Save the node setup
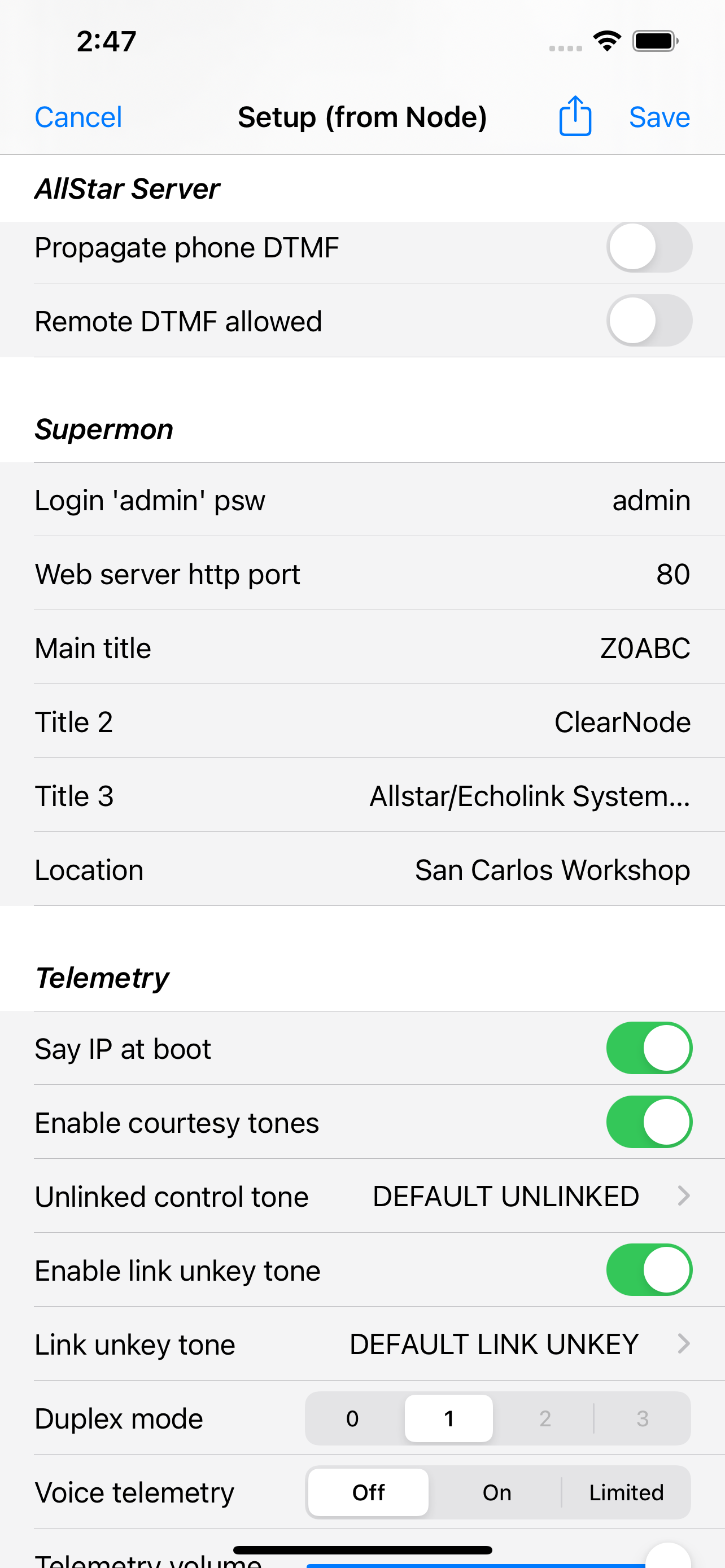 658,117
